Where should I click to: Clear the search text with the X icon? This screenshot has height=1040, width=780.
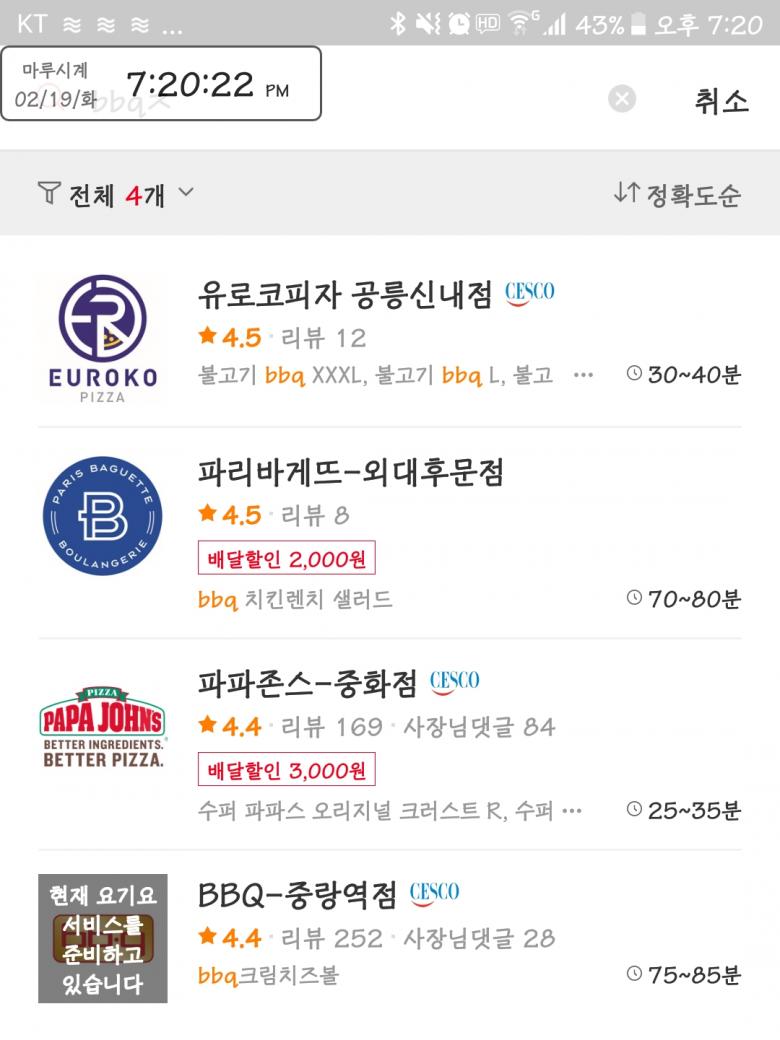click(x=622, y=99)
